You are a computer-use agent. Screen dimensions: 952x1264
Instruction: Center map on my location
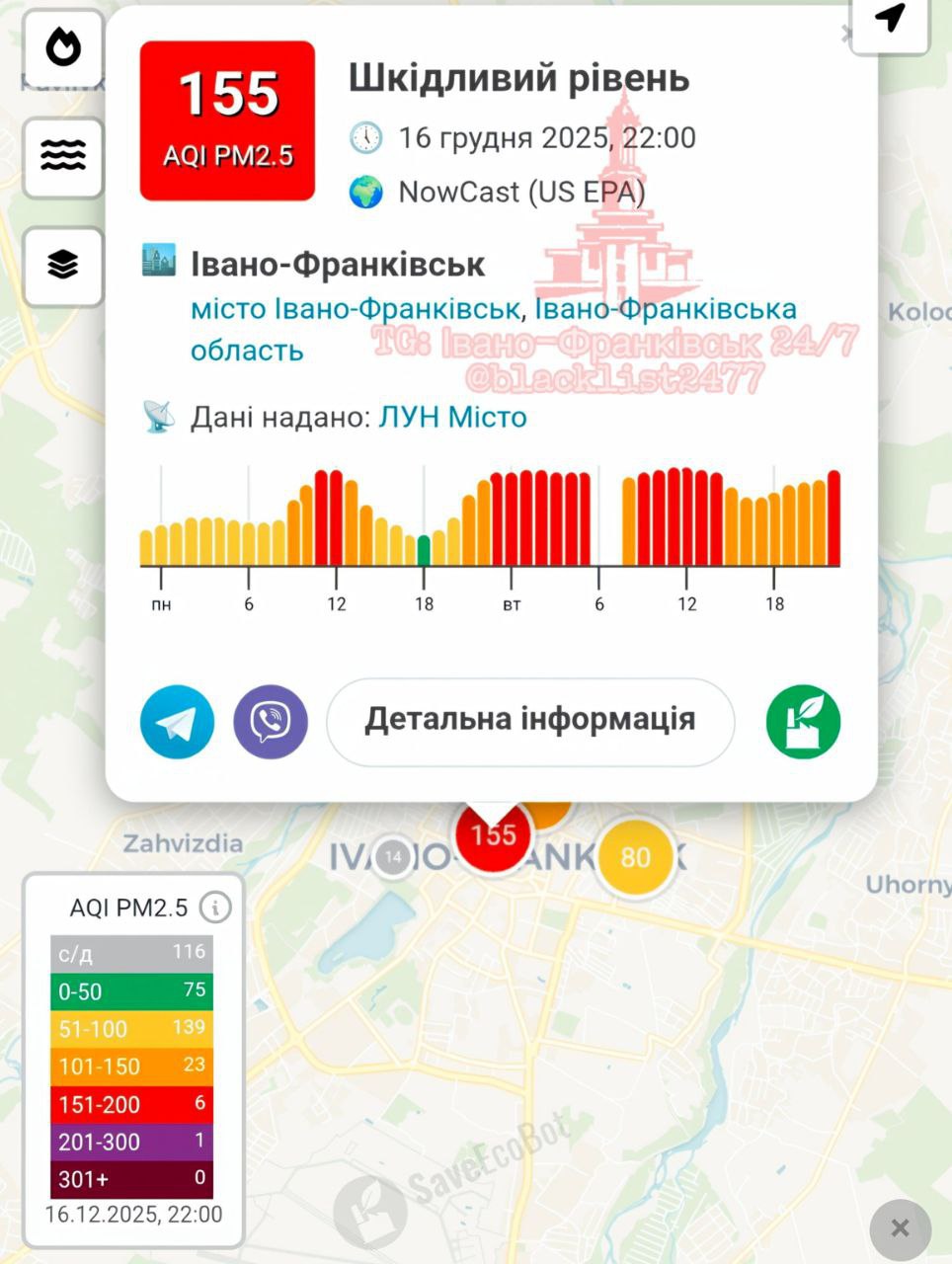point(890,20)
